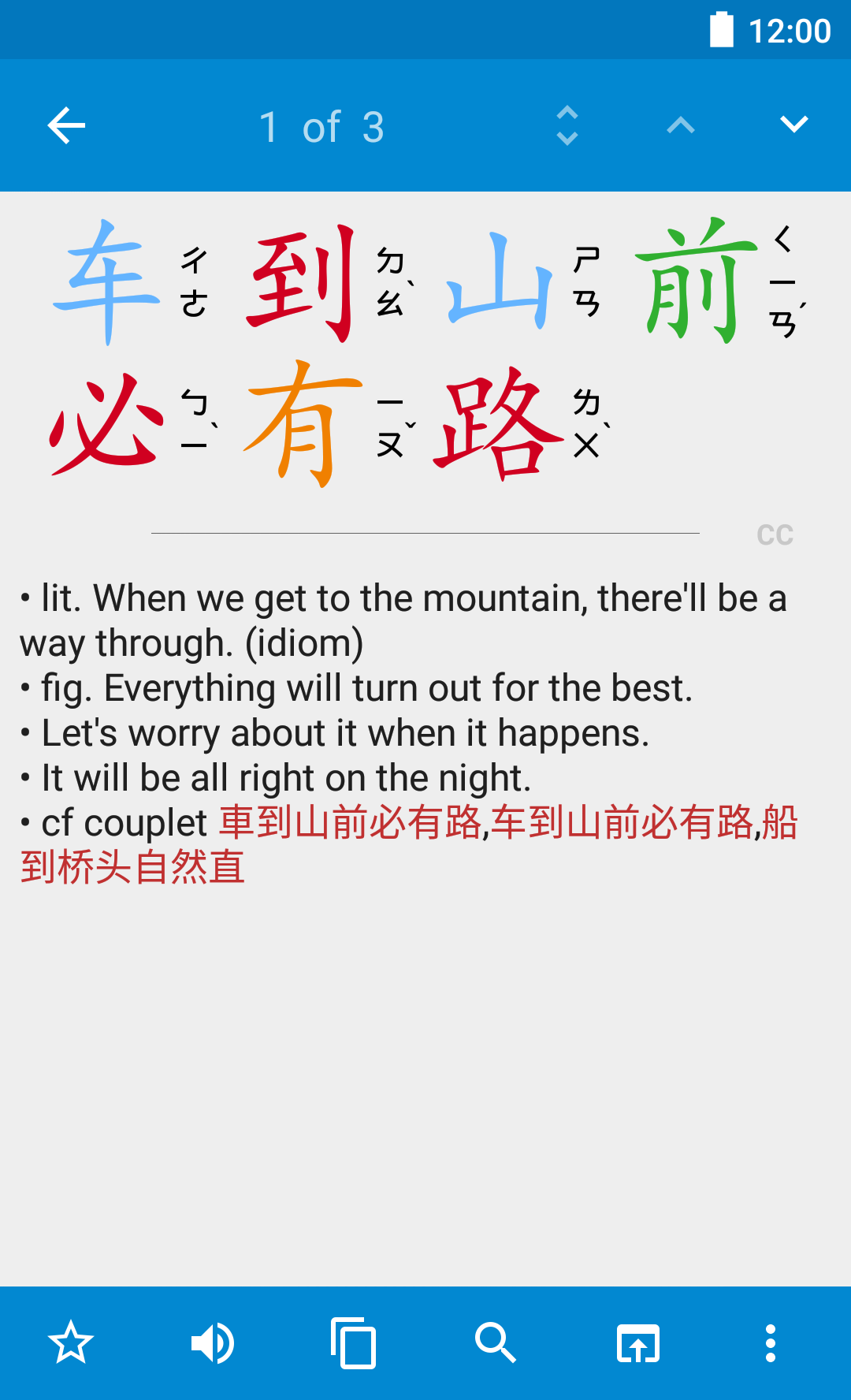Open the overflow menu in the bottom bar
Screen dimensions: 851x1400
(x=771, y=1342)
